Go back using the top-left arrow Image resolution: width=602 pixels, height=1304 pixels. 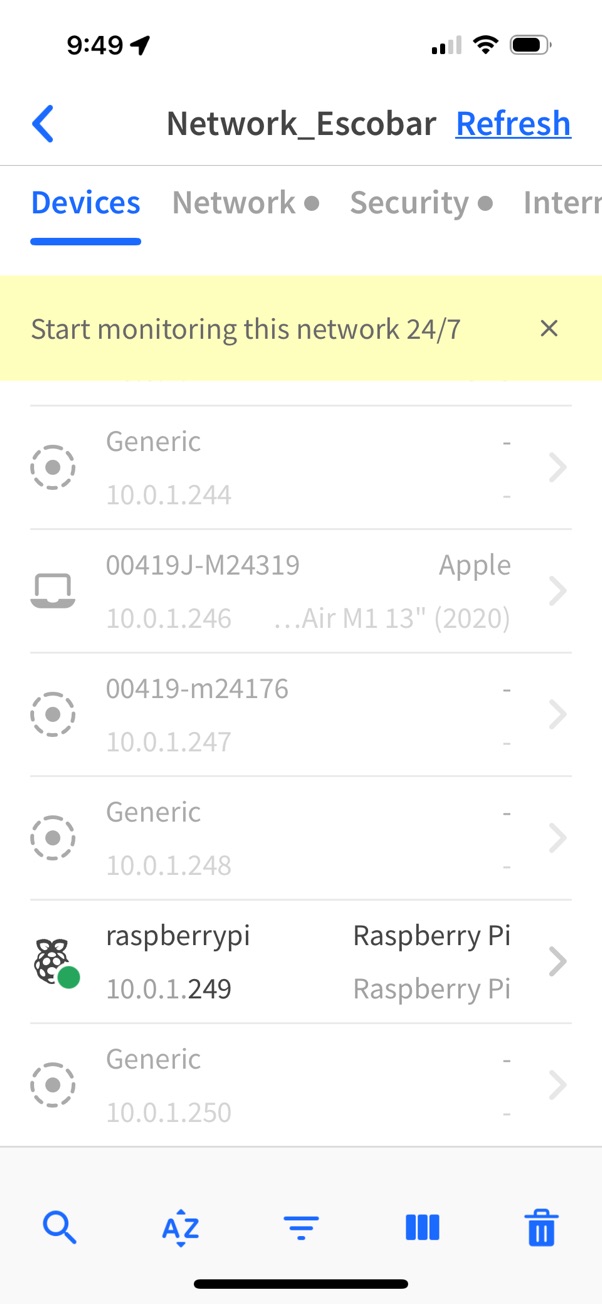point(43,124)
